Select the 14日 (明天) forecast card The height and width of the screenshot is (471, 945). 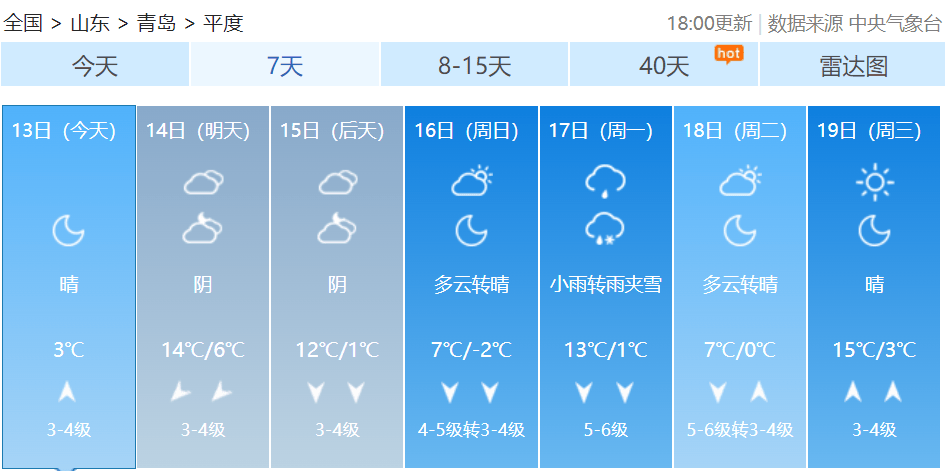(202, 285)
